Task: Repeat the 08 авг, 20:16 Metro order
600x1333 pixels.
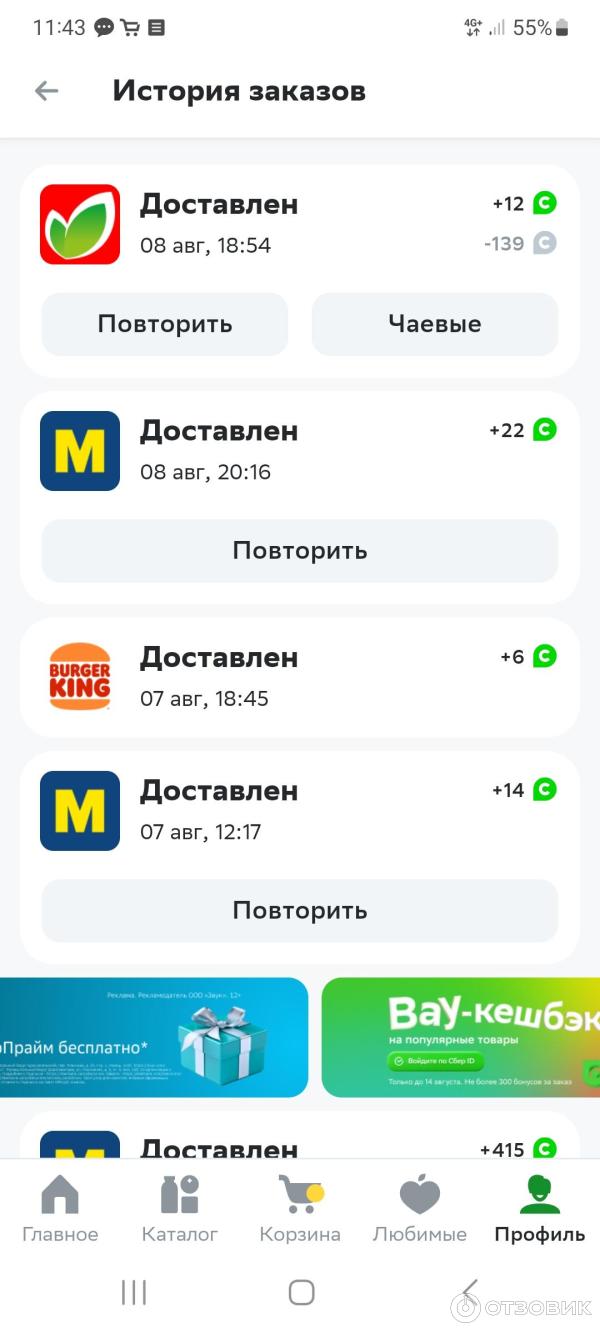Action: (x=300, y=551)
